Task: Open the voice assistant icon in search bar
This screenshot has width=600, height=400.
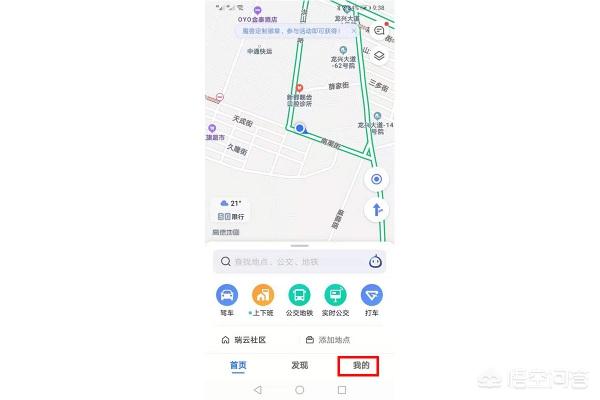Action: click(x=375, y=262)
